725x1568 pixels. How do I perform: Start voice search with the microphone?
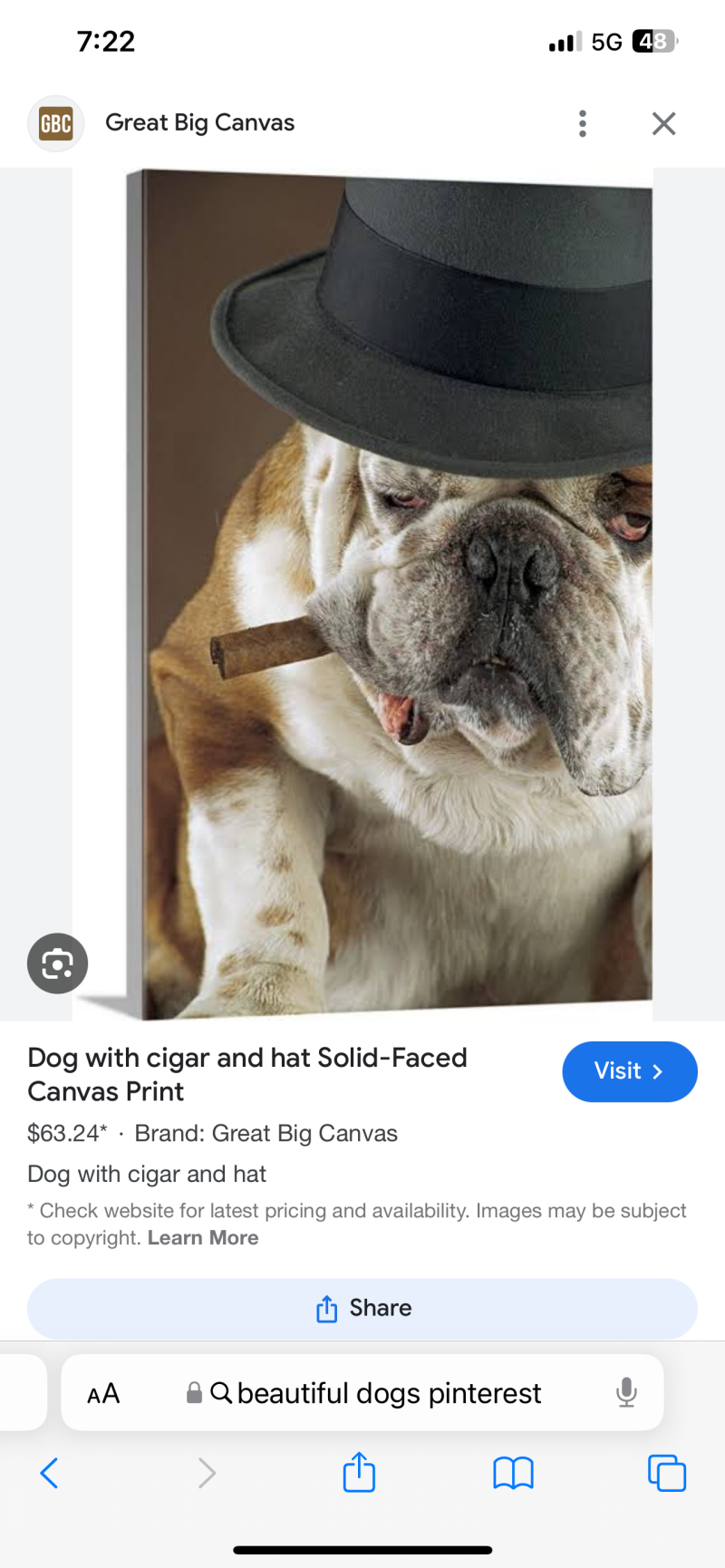(626, 1393)
